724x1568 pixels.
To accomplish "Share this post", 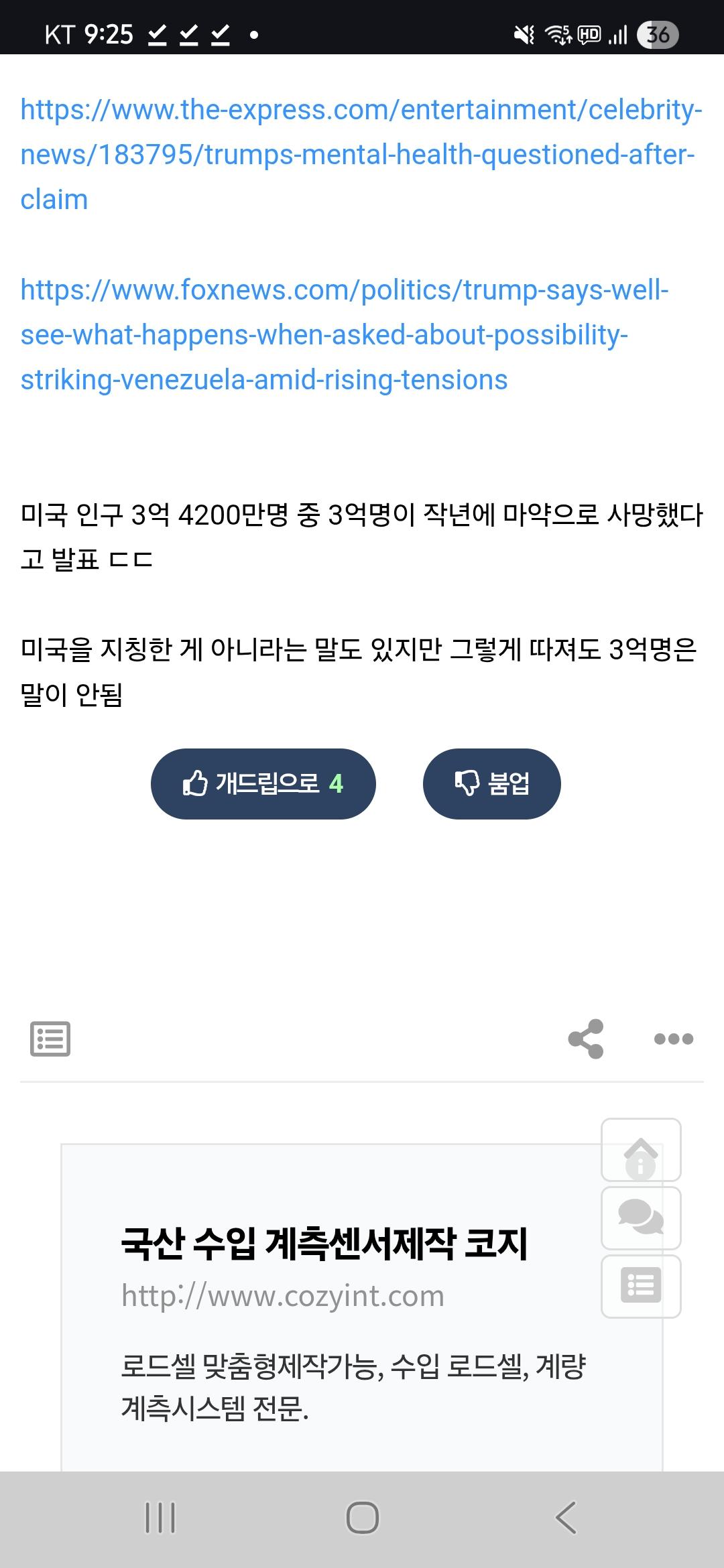I will [x=586, y=1039].
